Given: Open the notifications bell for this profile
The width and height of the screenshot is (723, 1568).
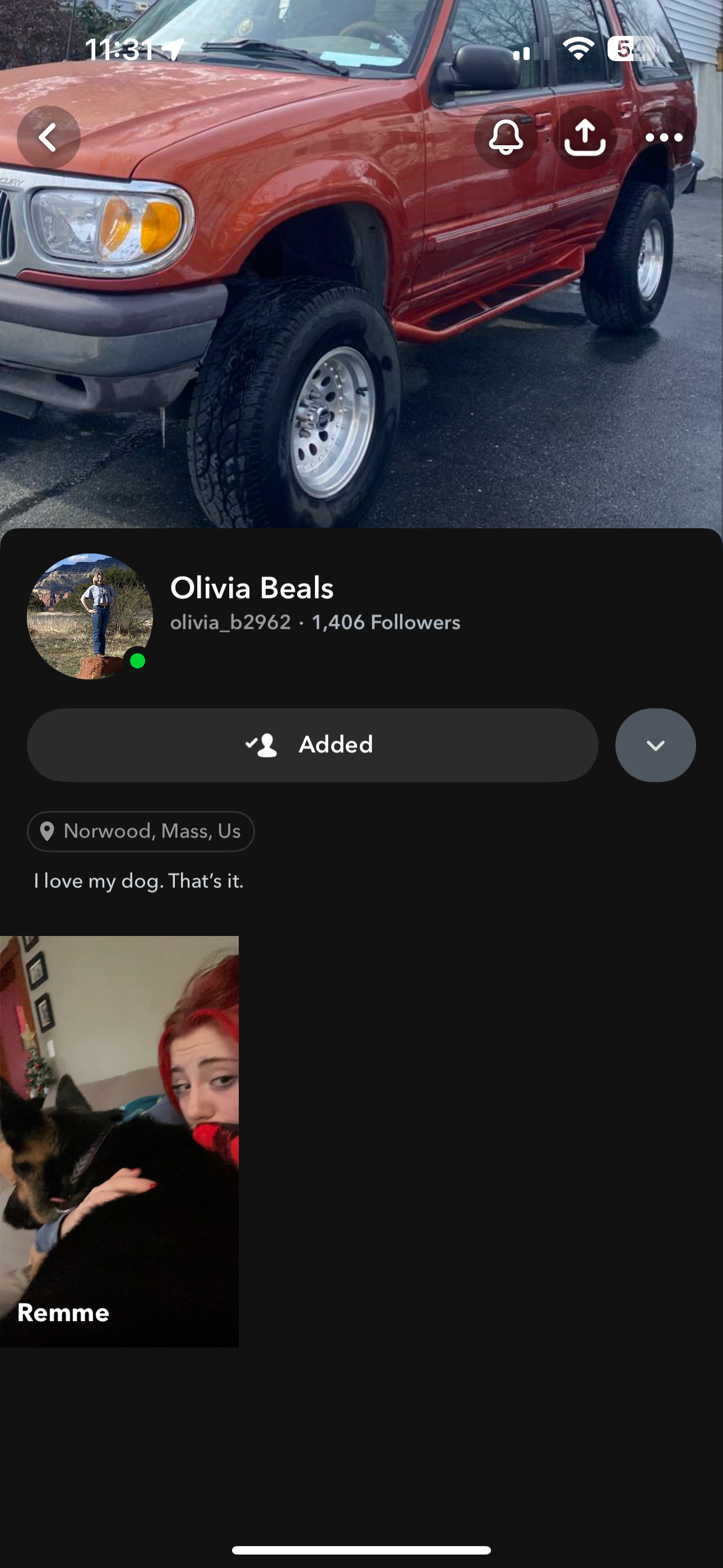Looking at the screenshot, I should (x=506, y=137).
